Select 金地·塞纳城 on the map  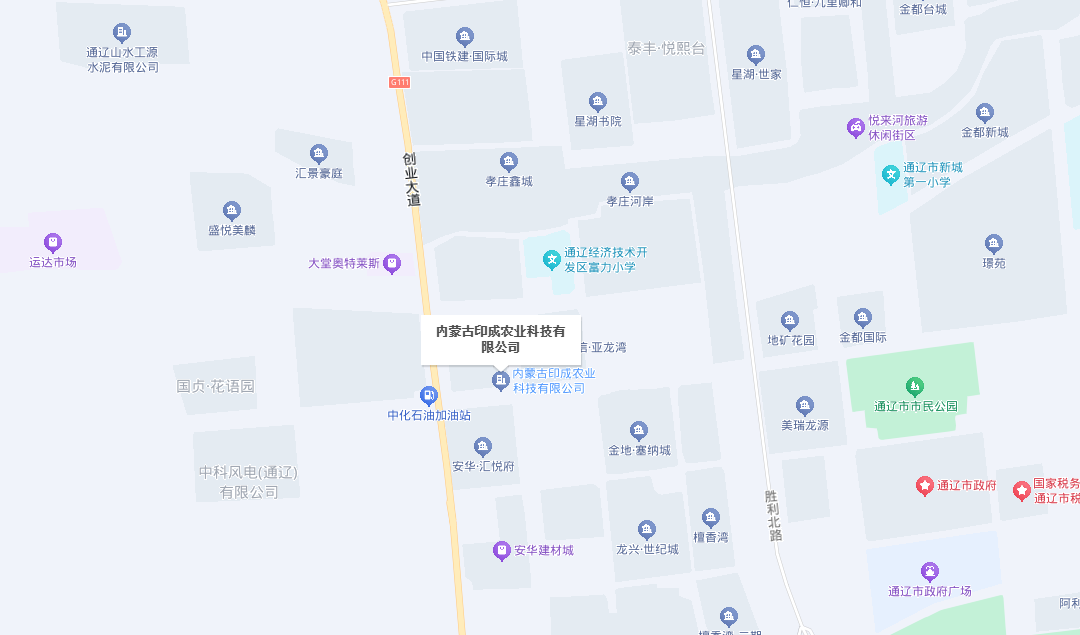coord(639,431)
